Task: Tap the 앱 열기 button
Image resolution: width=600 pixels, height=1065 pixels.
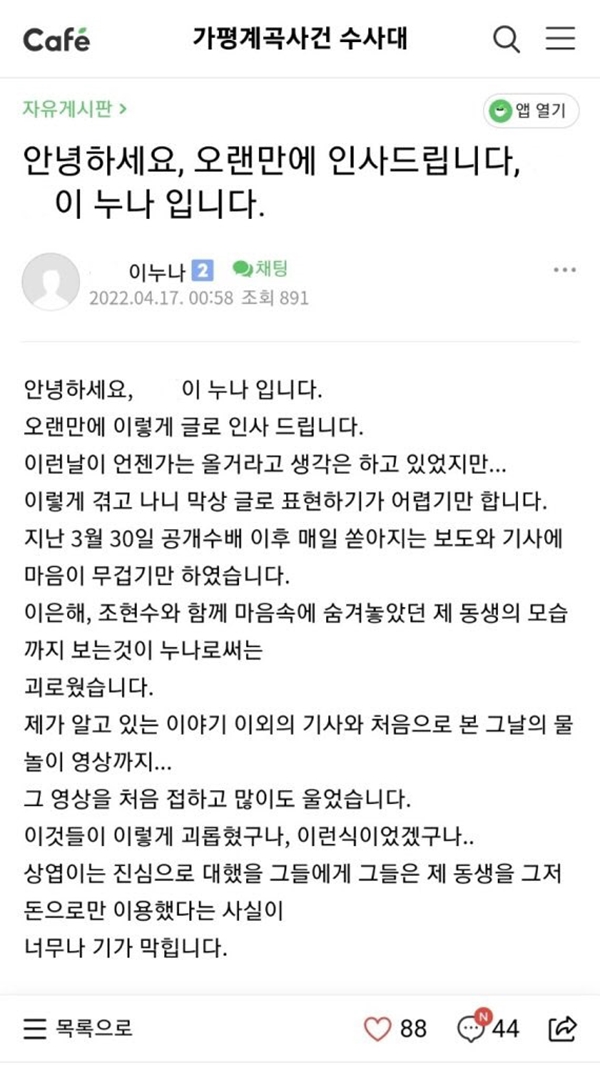Action: point(530,110)
